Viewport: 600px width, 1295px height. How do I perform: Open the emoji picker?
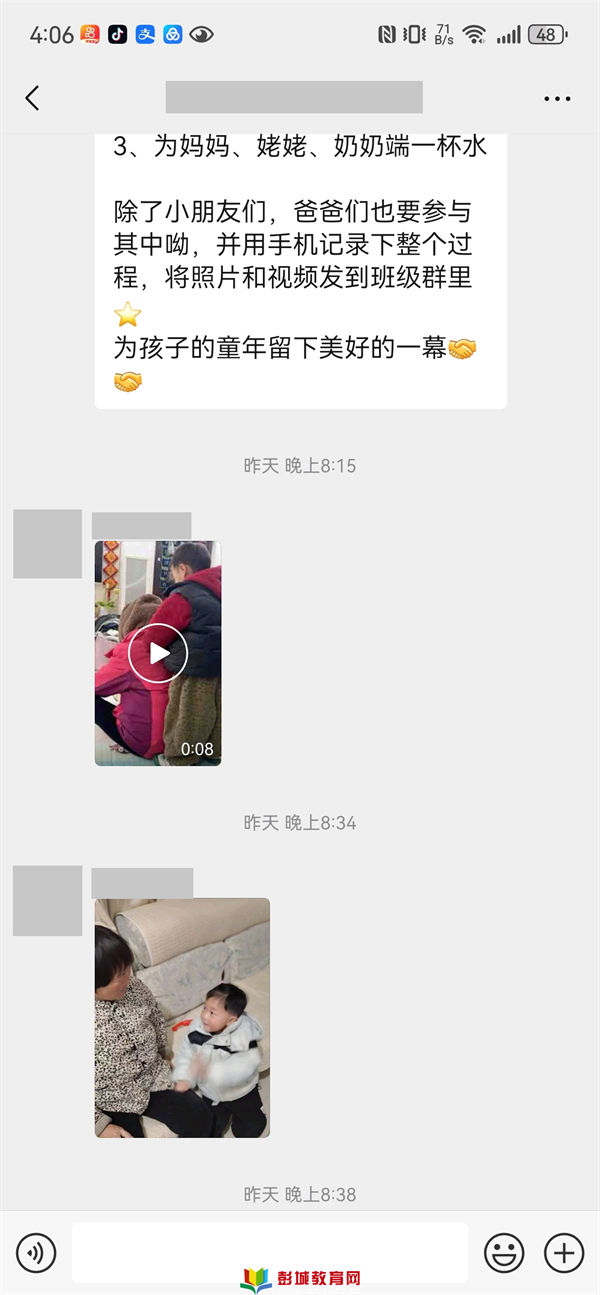tap(504, 1252)
